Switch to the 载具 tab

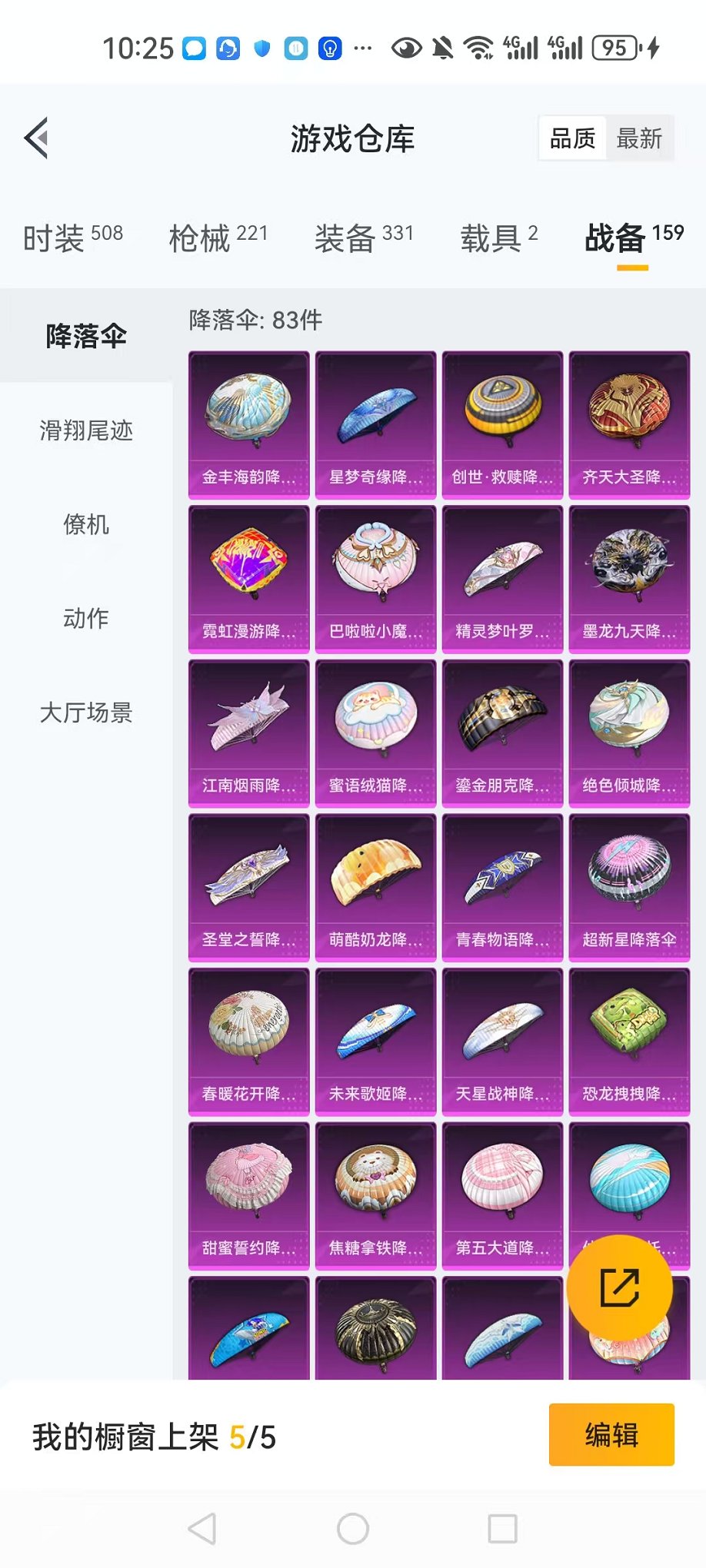pyautogui.click(x=499, y=238)
